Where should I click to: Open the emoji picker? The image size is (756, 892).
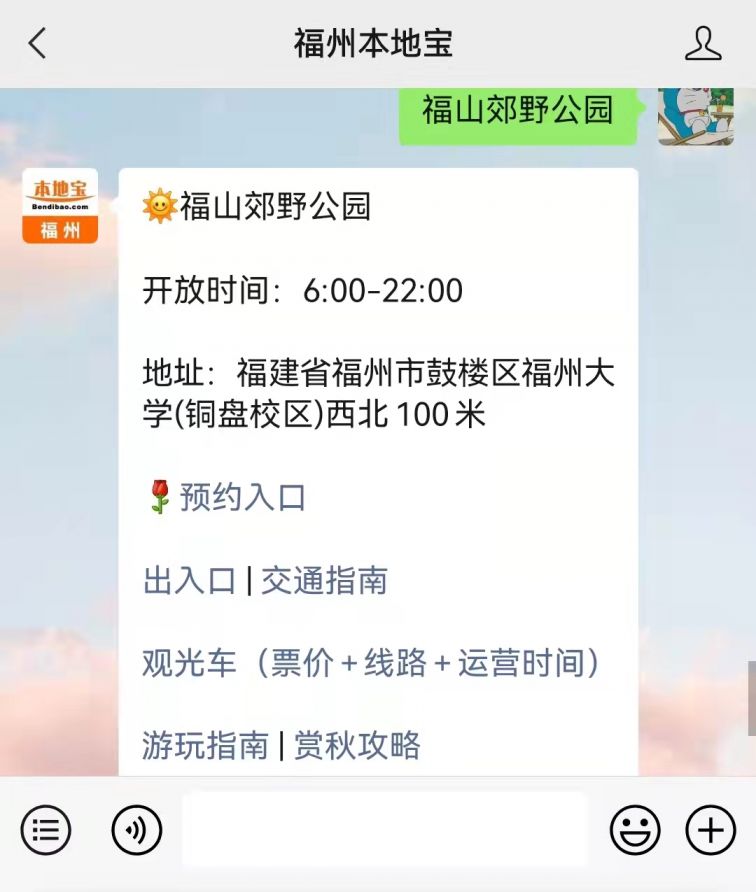[x=636, y=830]
